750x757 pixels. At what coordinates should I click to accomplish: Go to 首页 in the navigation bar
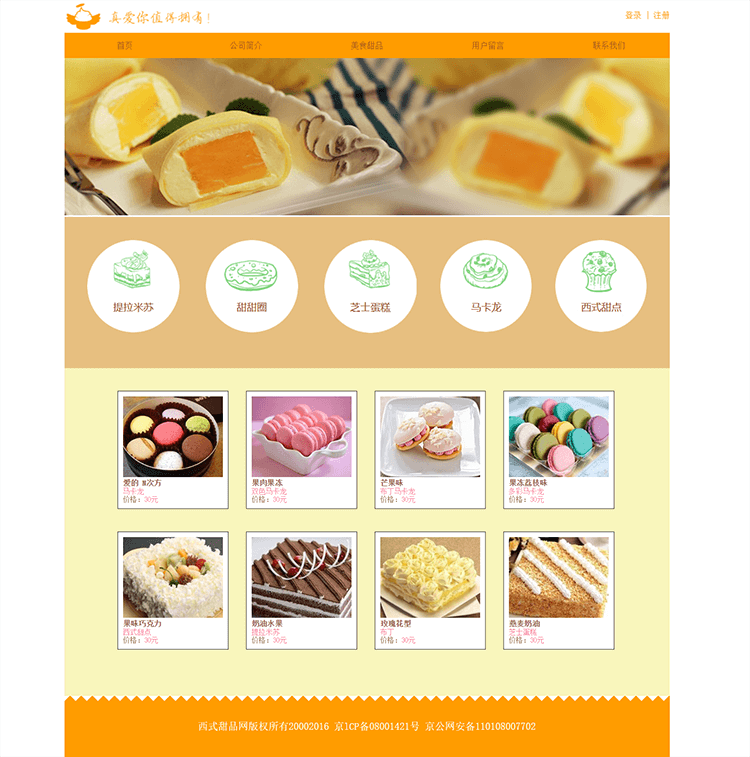pyautogui.click(x=125, y=45)
